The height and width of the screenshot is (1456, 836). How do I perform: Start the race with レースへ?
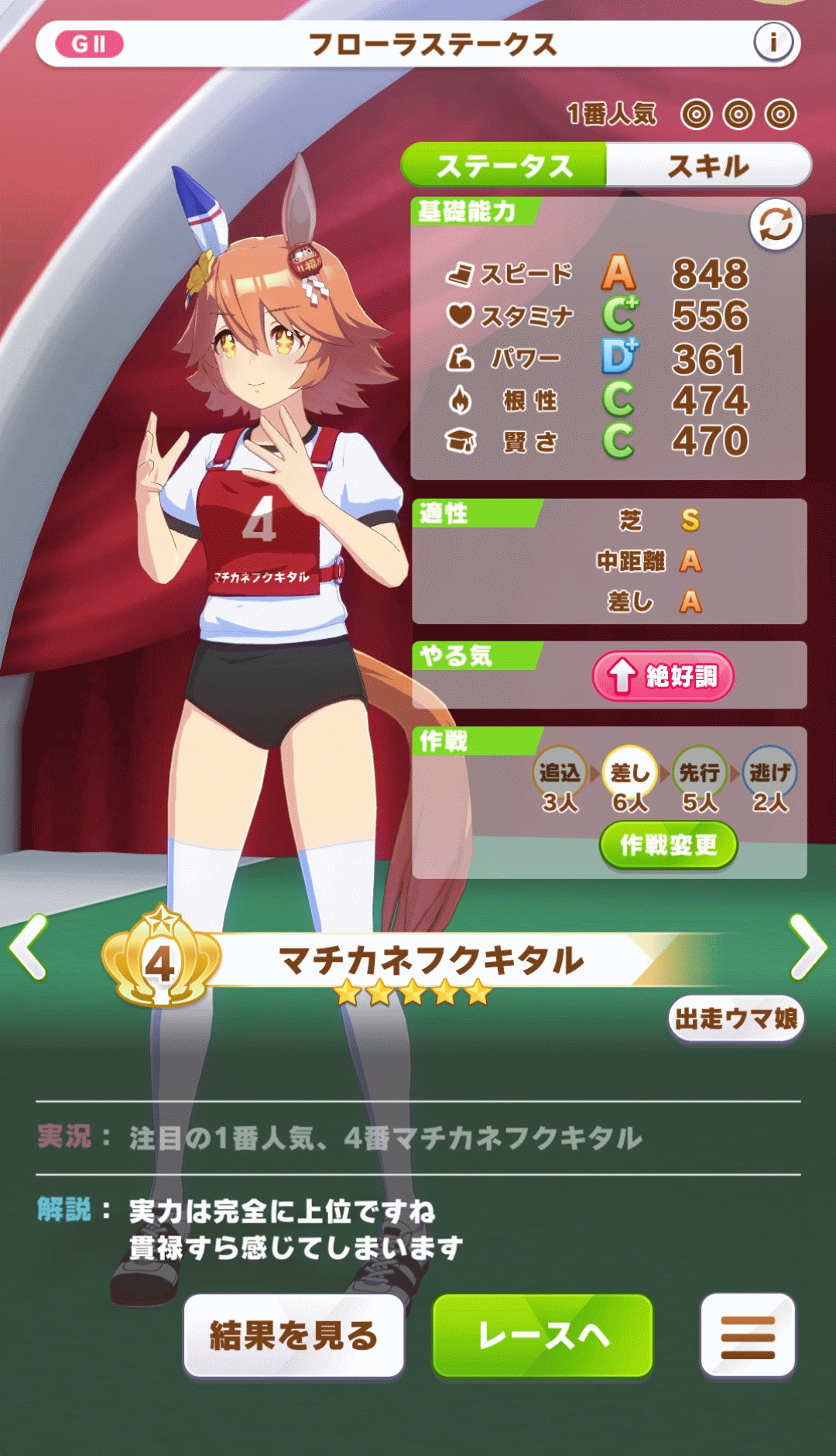click(543, 1335)
